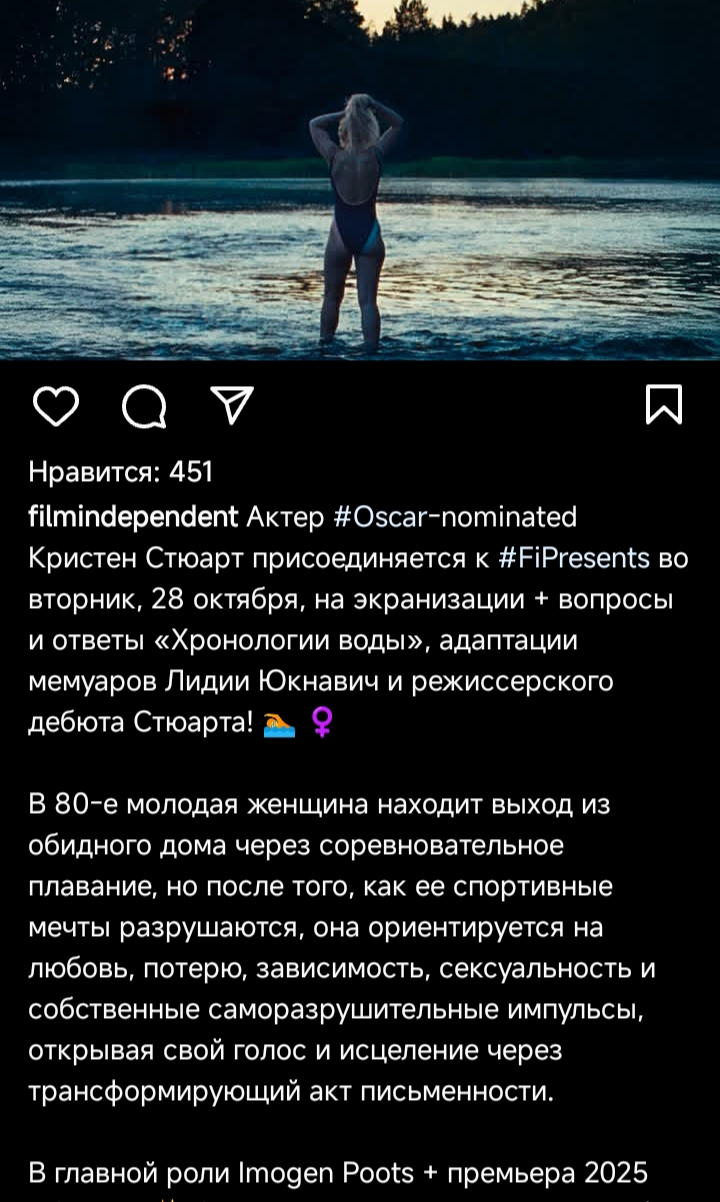
Task: Save this post to bookmarks
Action: click(664, 406)
